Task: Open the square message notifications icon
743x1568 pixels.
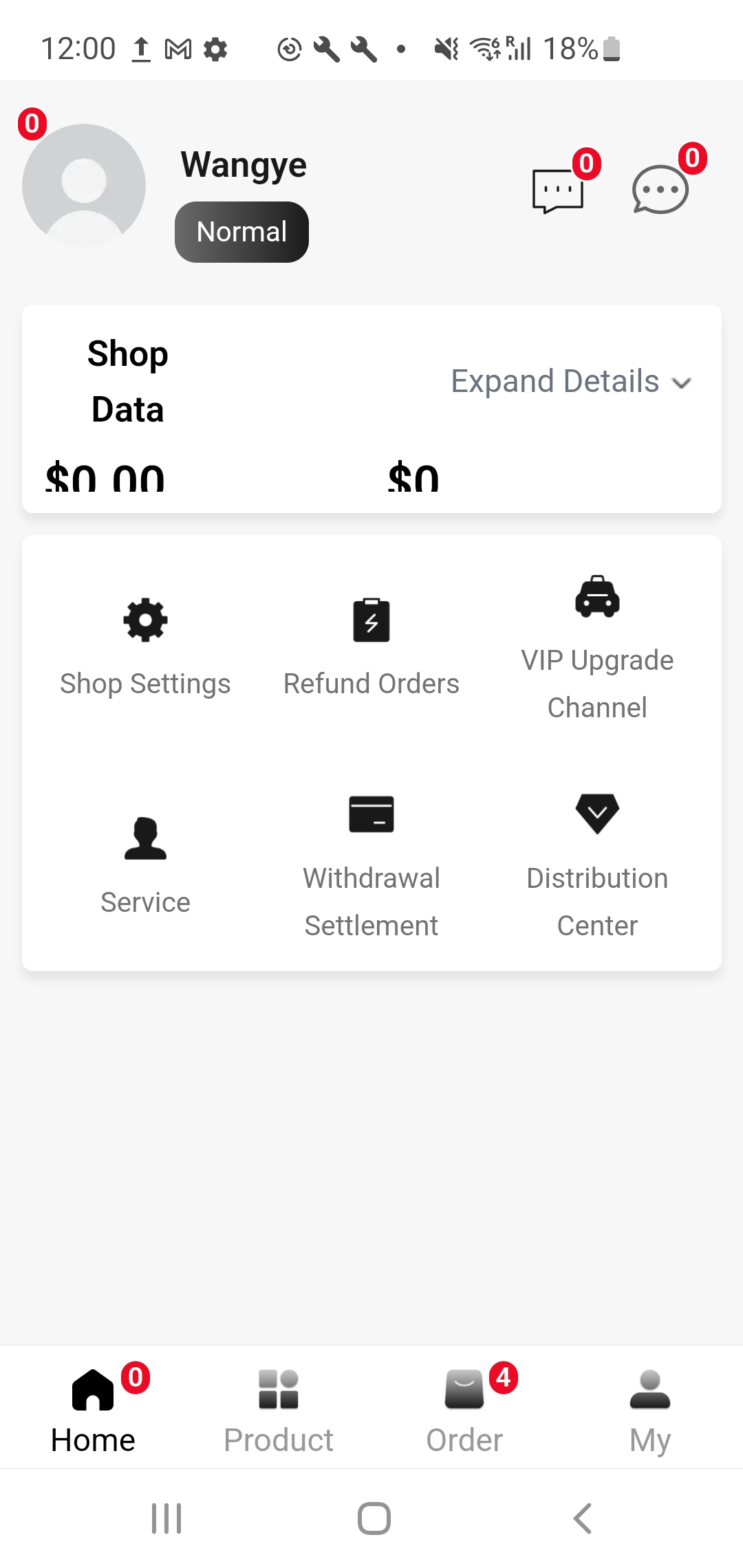Action: click(558, 190)
